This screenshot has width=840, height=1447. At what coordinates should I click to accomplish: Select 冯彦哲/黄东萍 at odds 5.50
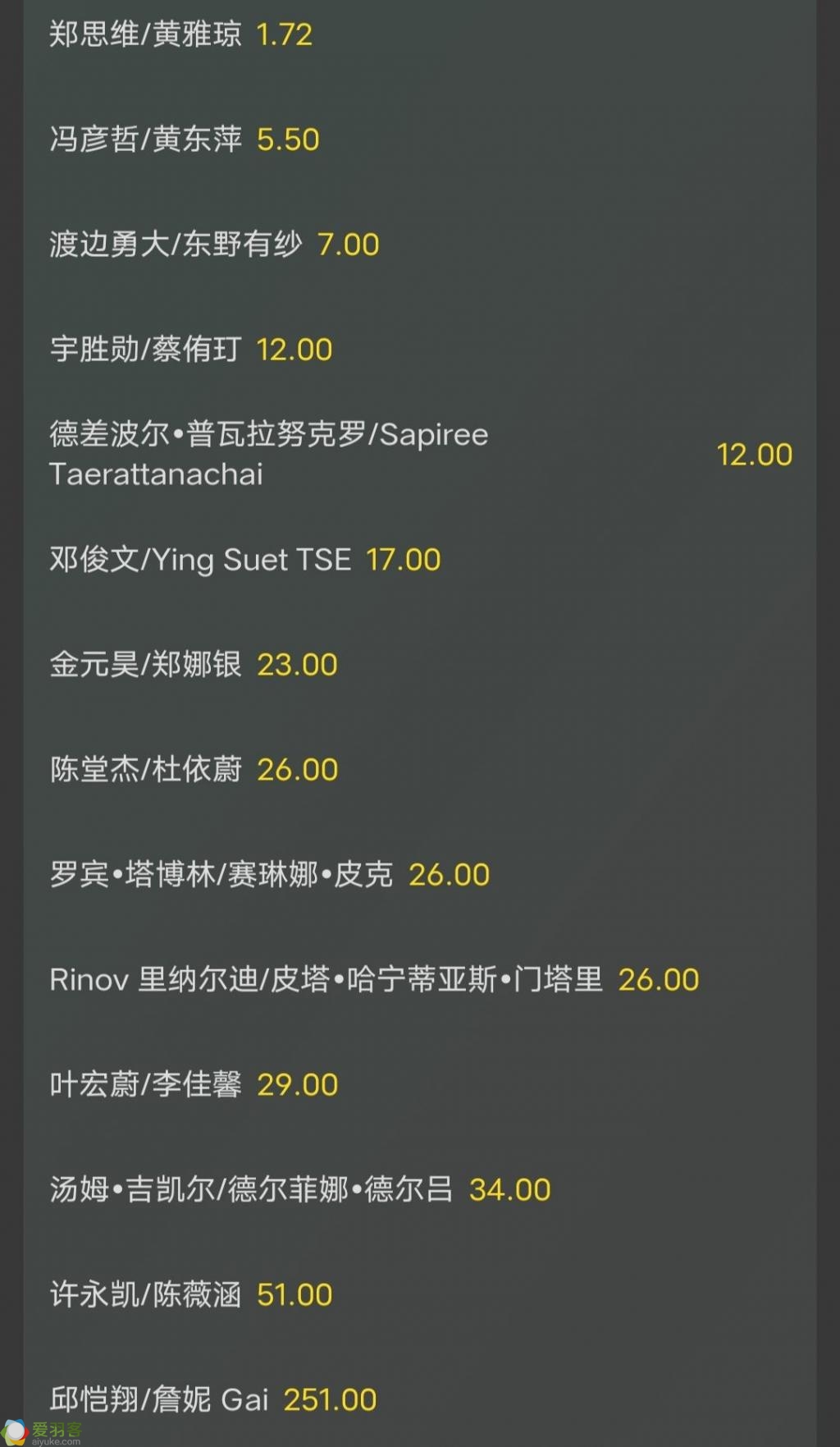[x=420, y=140]
